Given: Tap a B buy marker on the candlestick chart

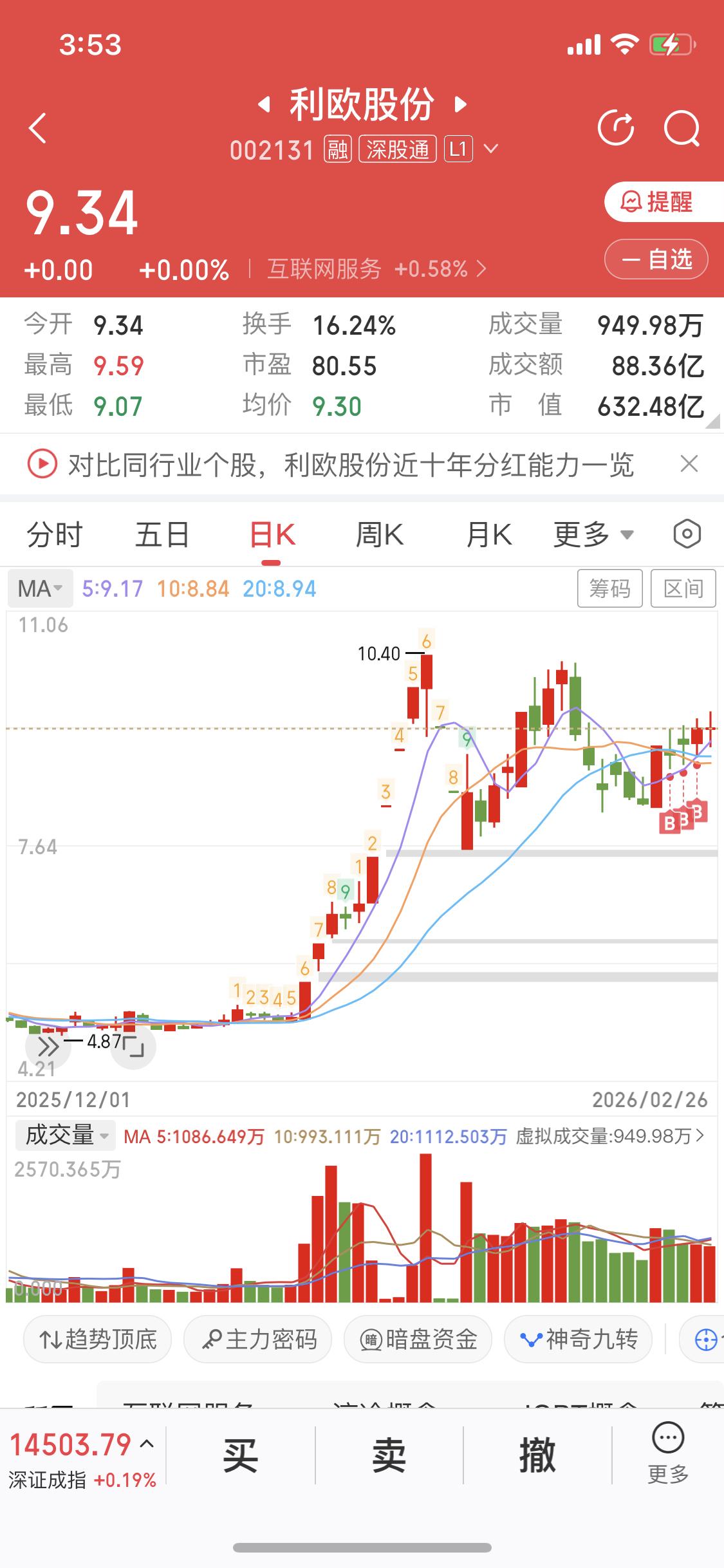Looking at the screenshot, I should [x=669, y=824].
